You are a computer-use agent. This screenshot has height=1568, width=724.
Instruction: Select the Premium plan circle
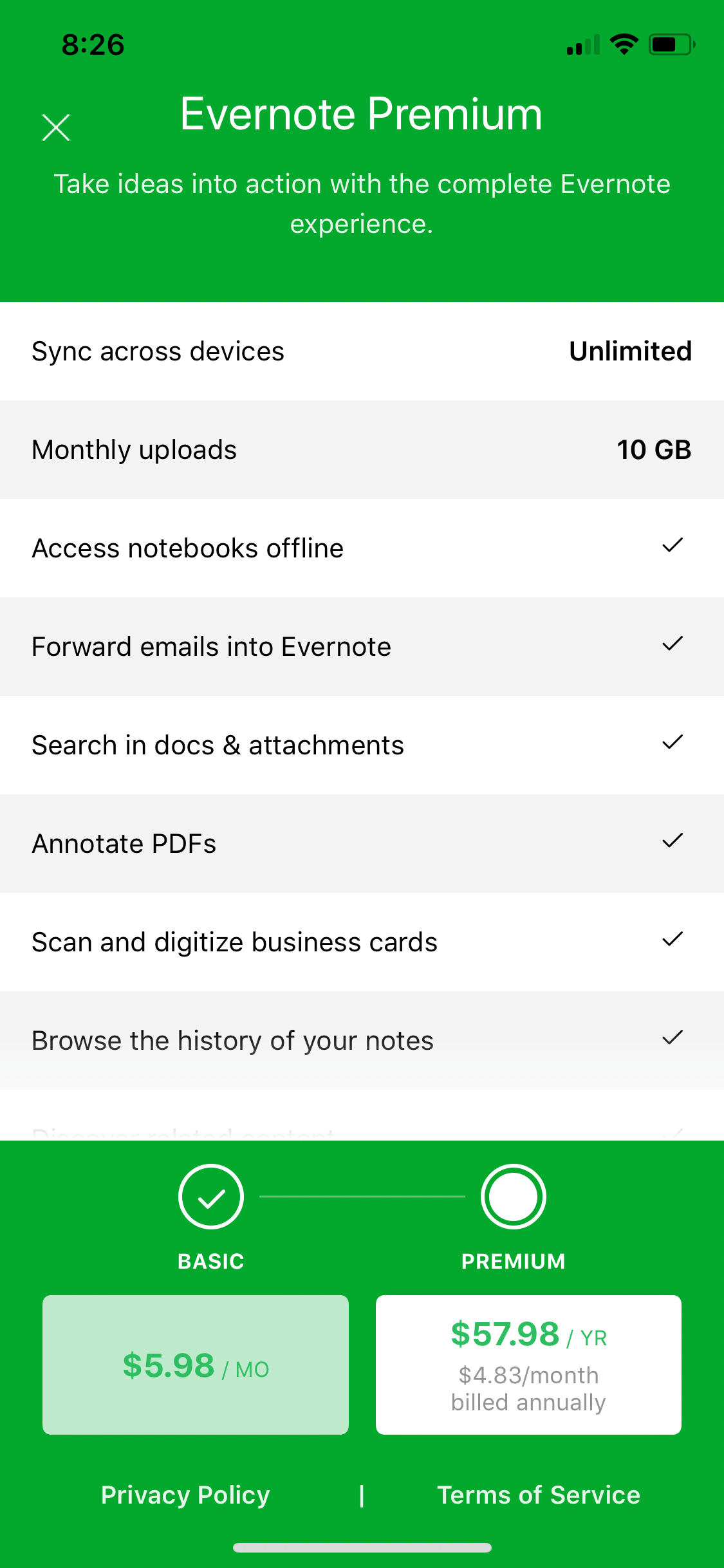(x=513, y=1196)
